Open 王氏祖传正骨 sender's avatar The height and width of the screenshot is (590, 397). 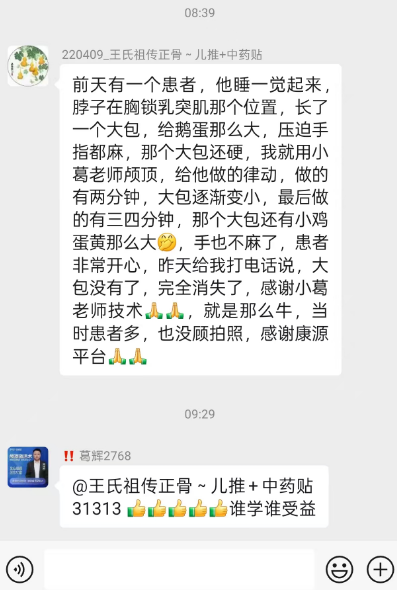click(28, 66)
